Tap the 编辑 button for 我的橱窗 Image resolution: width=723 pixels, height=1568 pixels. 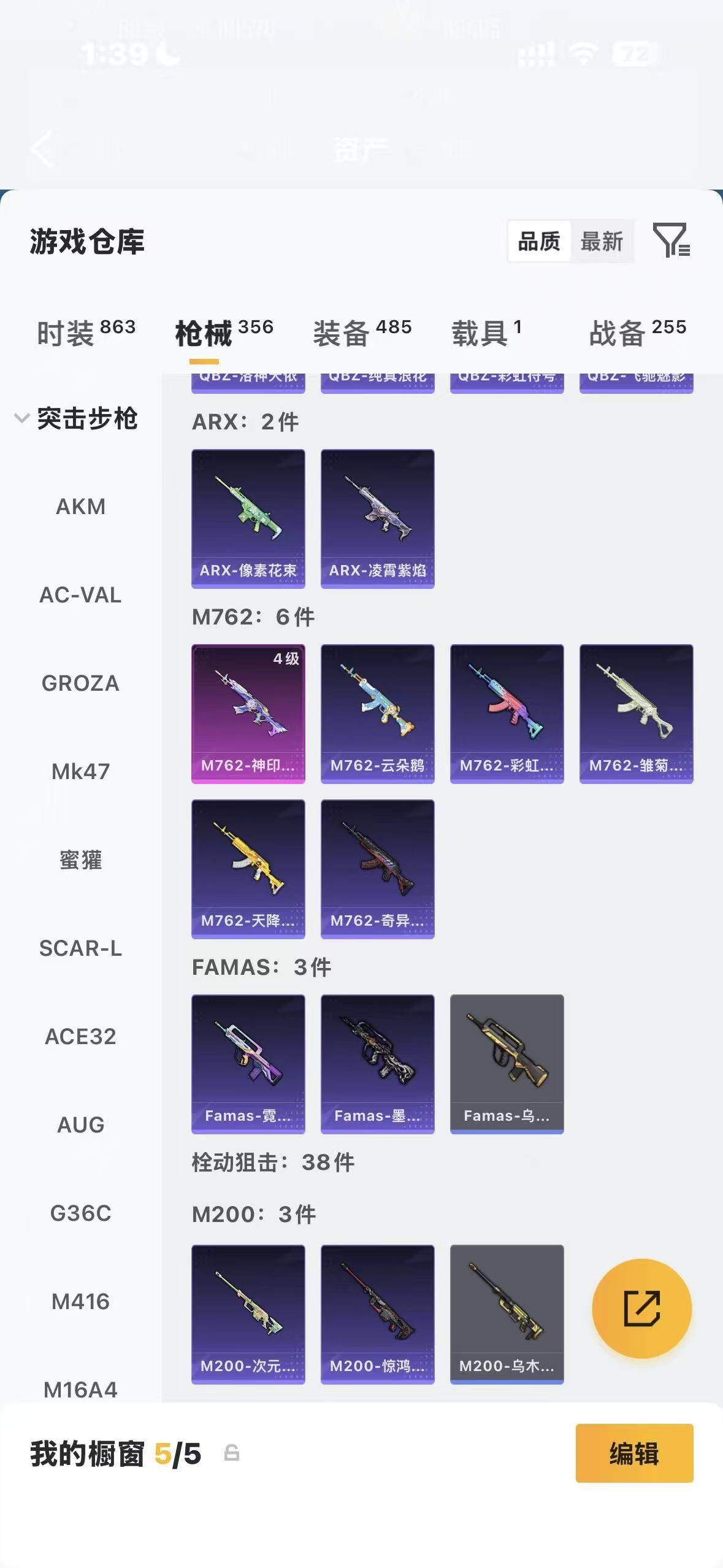pyautogui.click(x=635, y=1453)
